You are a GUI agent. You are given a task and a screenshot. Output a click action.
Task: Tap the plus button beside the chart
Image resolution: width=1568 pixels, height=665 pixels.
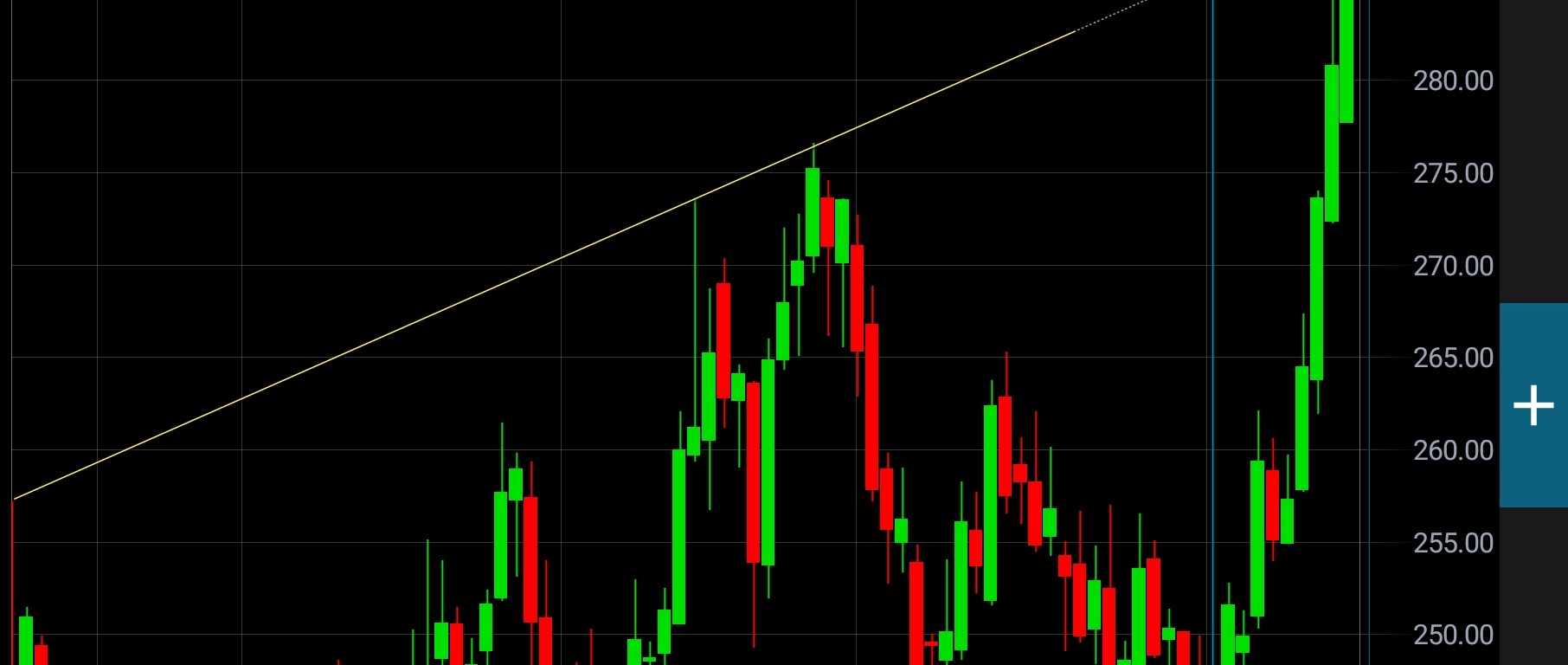(x=1533, y=405)
